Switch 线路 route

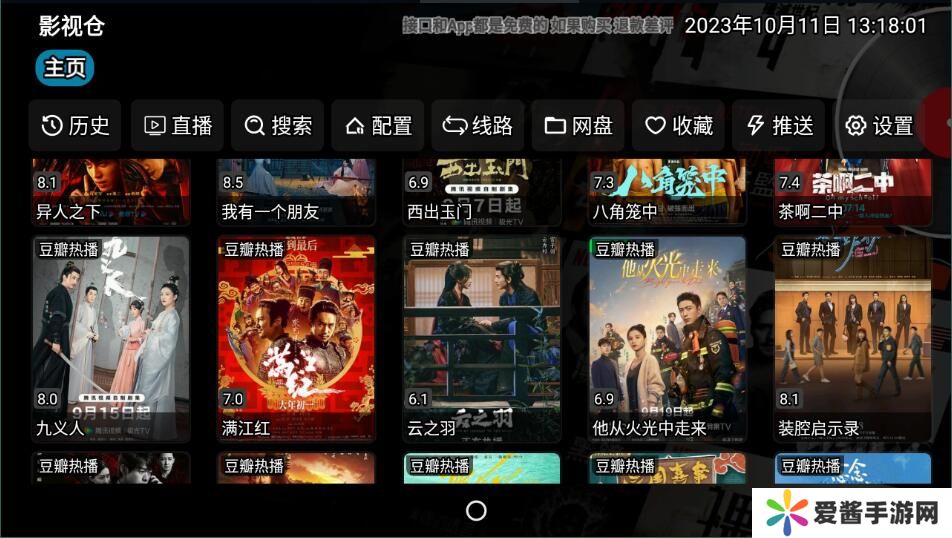click(x=478, y=125)
